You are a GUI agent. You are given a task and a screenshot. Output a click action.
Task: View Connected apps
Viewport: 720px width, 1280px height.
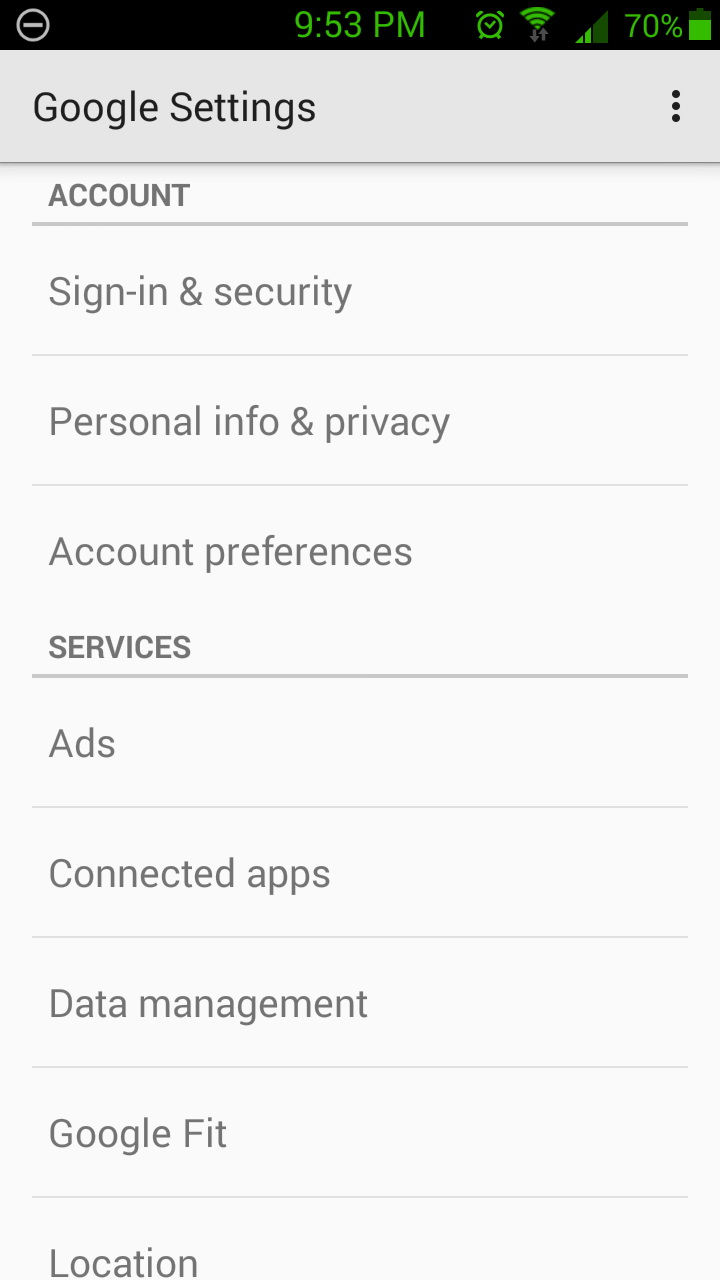pyautogui.click(x=360, y=874)
